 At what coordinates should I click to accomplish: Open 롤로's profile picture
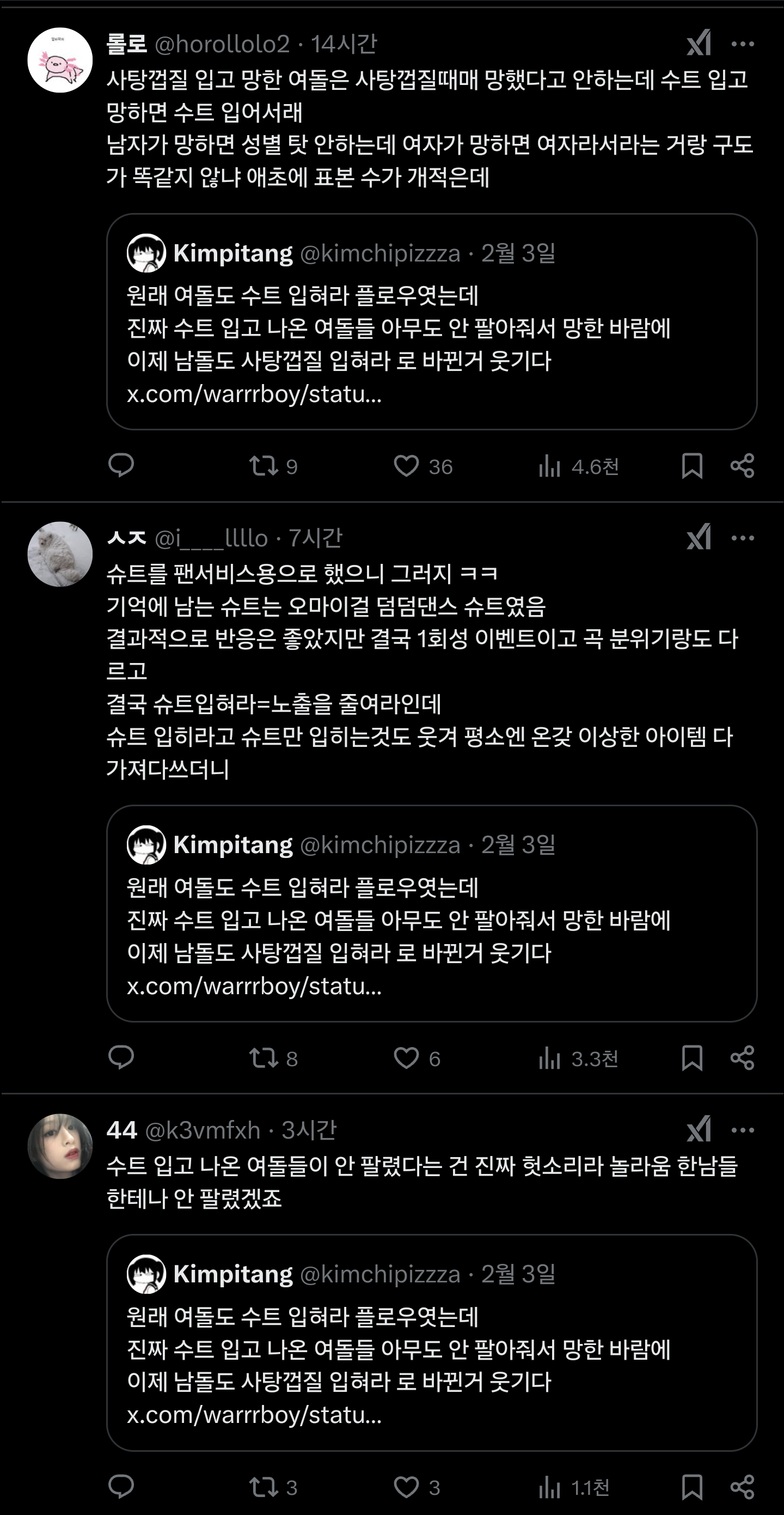pyautogui.click(x=62, y=56)
